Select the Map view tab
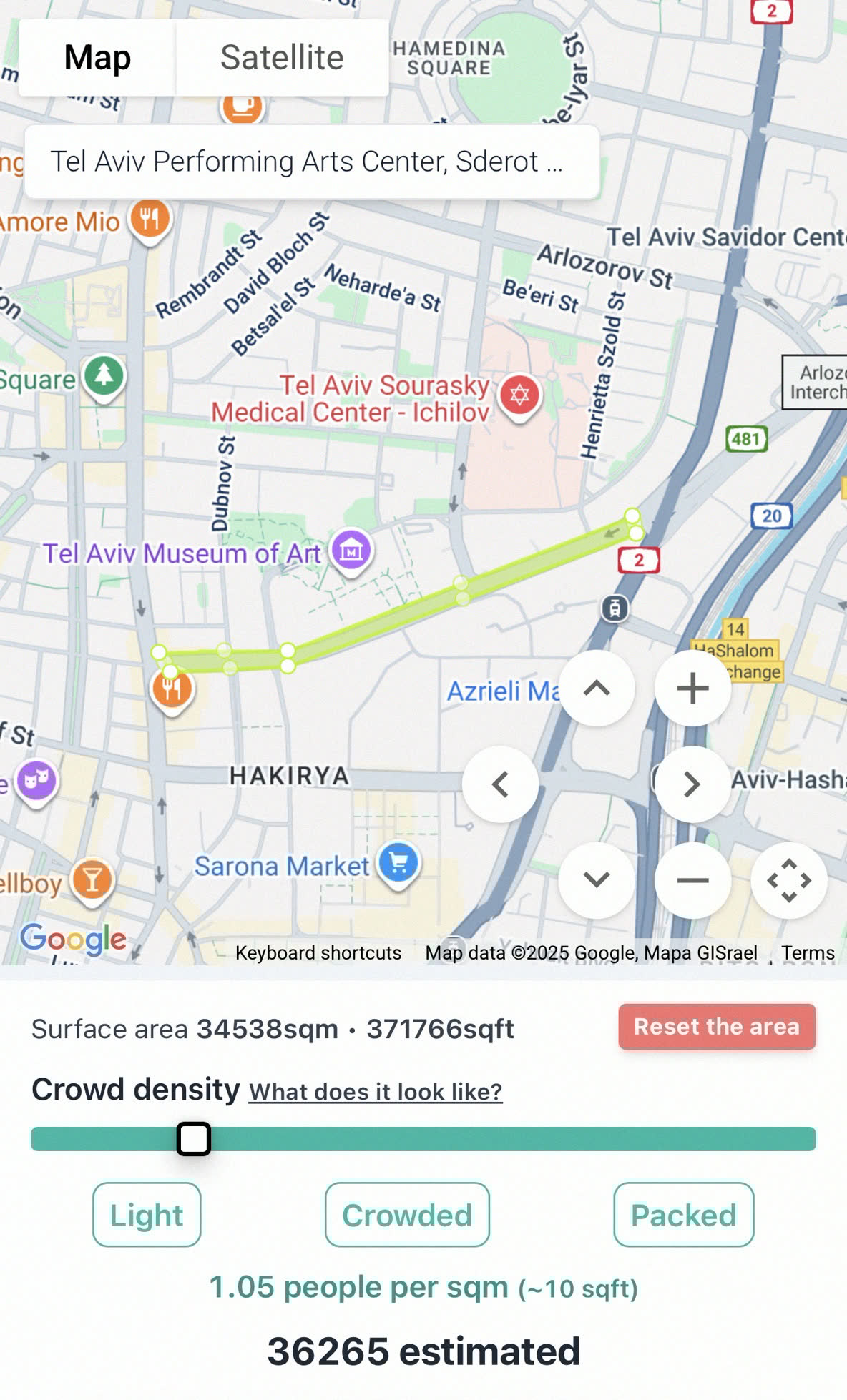Image resolution: width=847 pixels, height=1400 pixels. (x=97, y=58)
